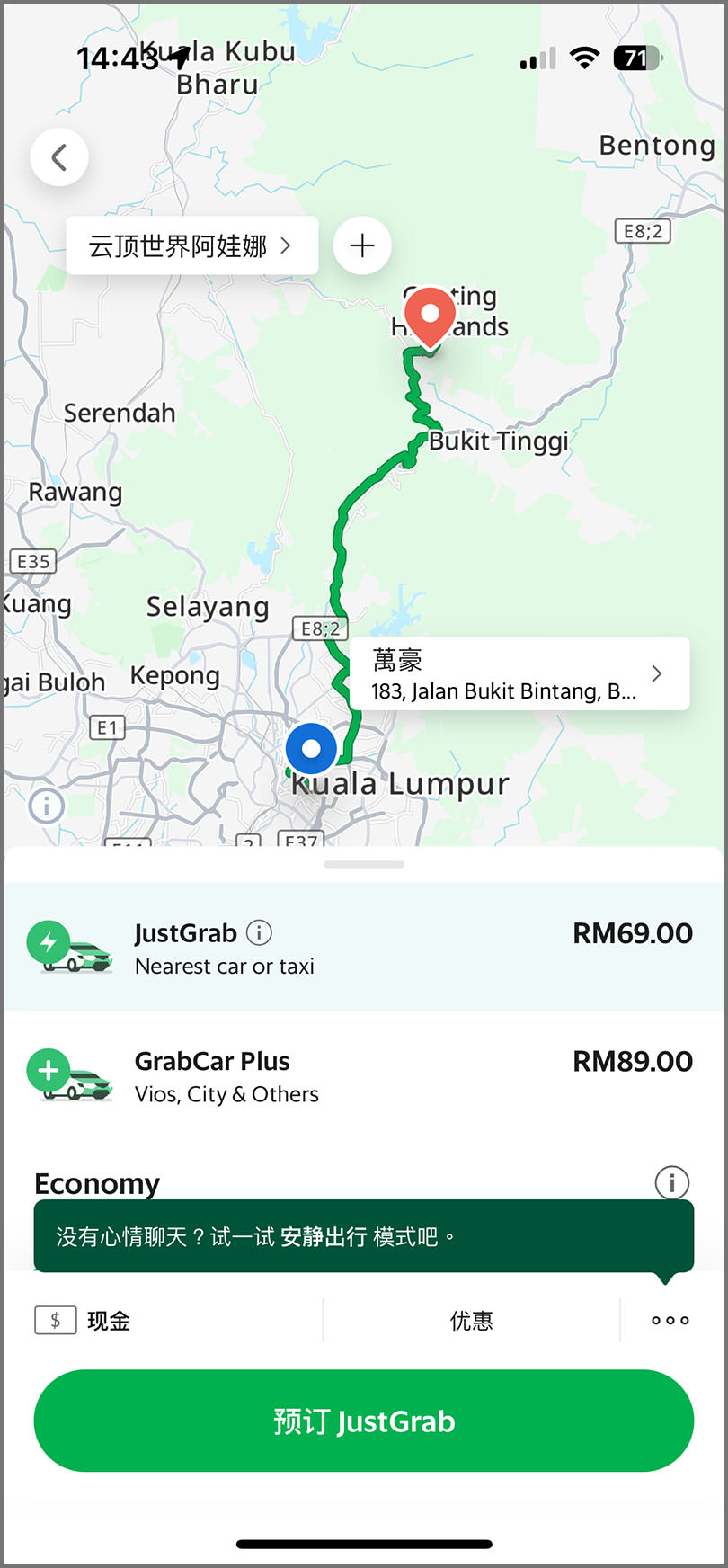Tap the back arrow to exit booking
Screen dimensions: 728x1568
[x=58, y=156]
